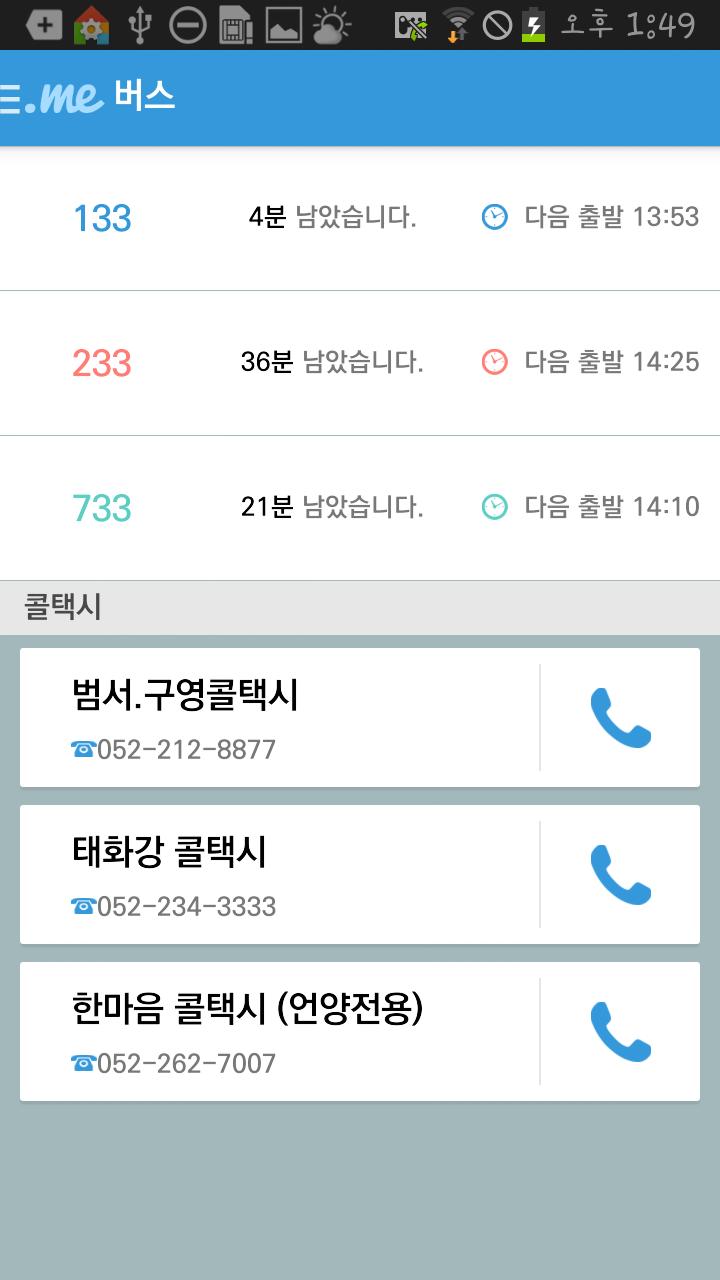
Task: Select the 태화강 콜택시 card
Action: pyautogui.click(x=280, y=875)
